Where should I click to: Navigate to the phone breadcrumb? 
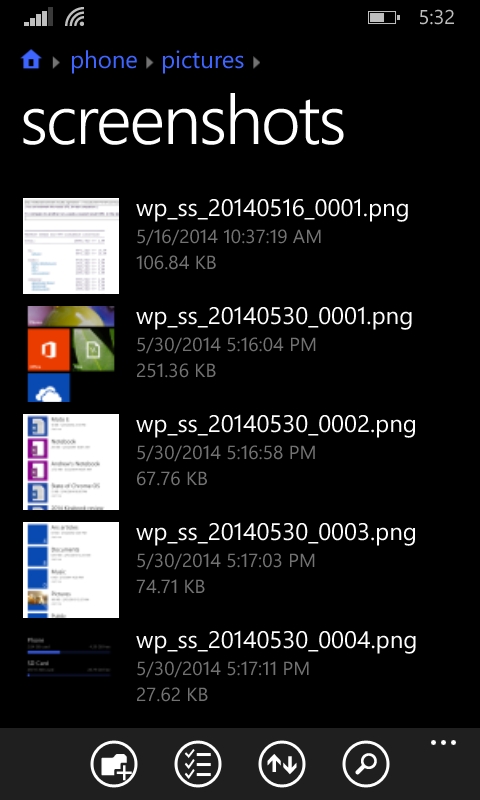(x=104, y=61)
